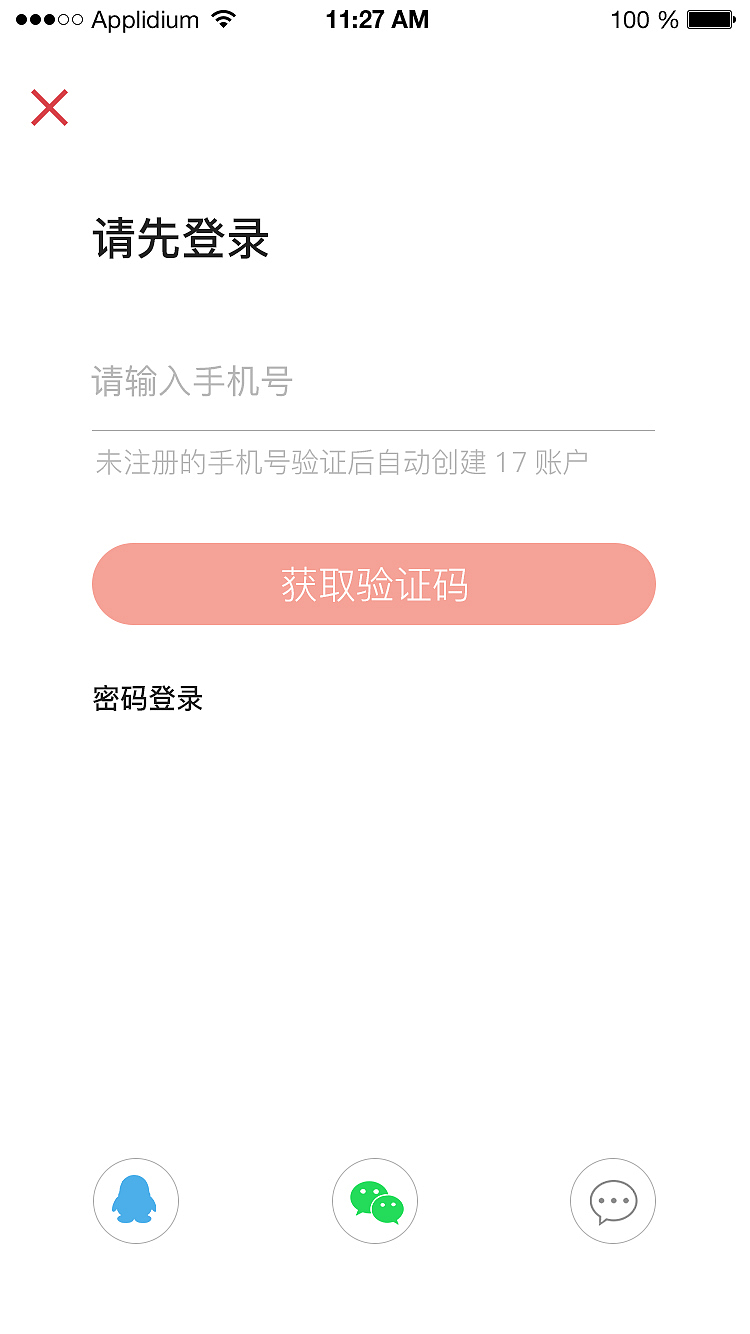Tap the 请先登录 heading

tap(180, 238)
